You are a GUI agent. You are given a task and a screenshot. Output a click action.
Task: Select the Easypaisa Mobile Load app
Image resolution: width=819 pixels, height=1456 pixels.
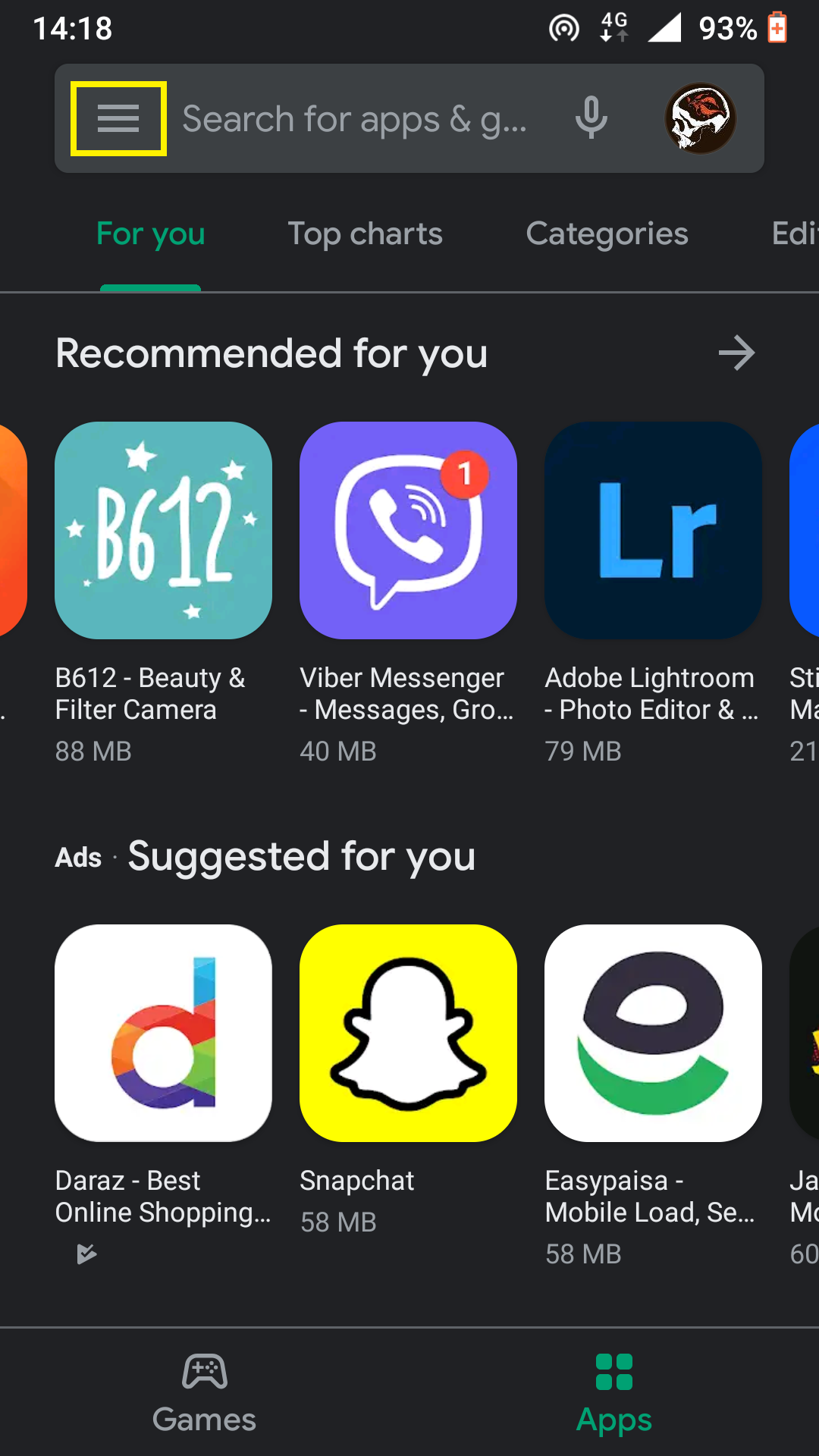pos(653,1034)
